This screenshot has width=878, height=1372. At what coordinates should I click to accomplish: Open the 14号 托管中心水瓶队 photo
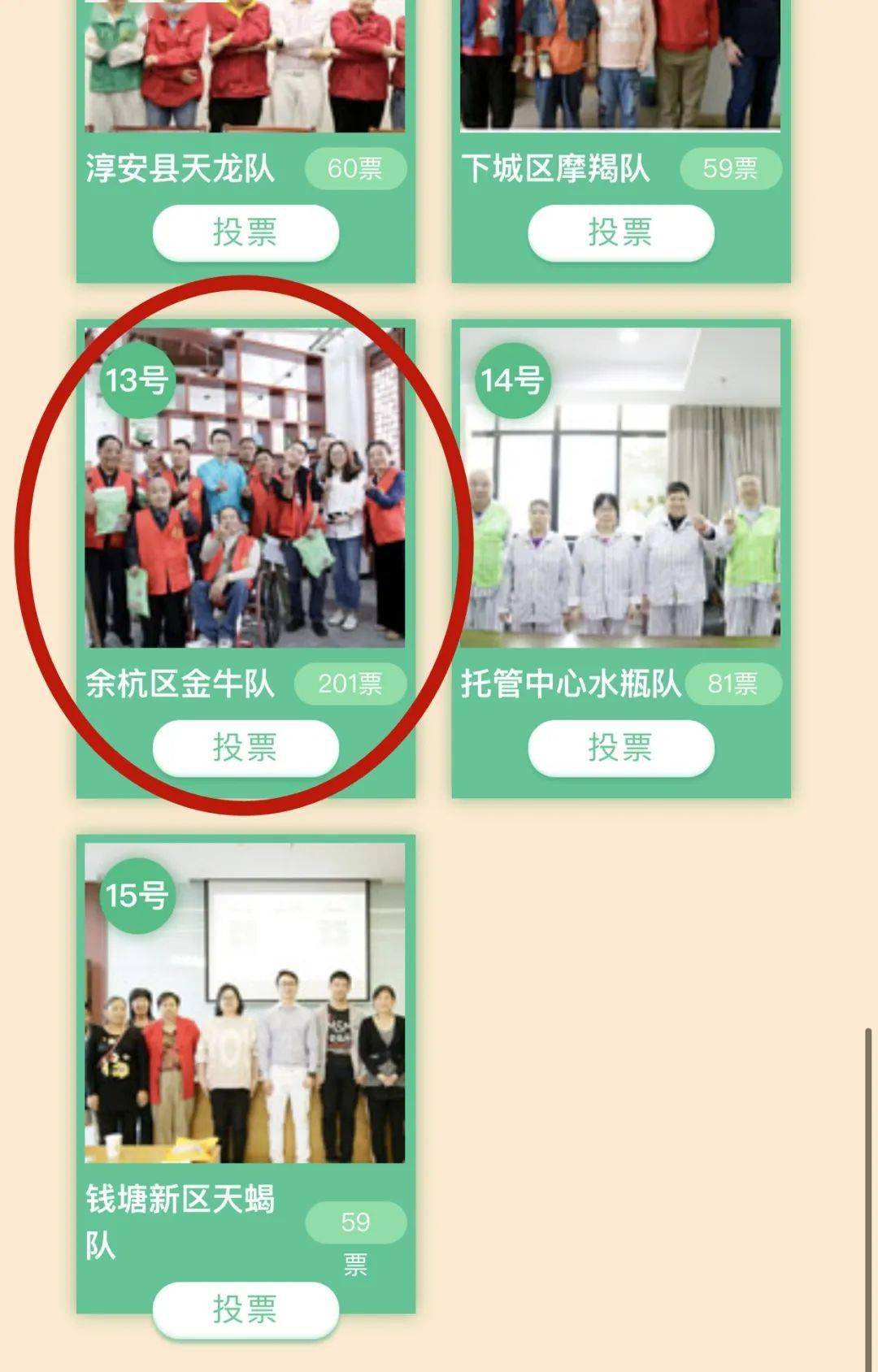pyautogui.click(x=620, y=488)
